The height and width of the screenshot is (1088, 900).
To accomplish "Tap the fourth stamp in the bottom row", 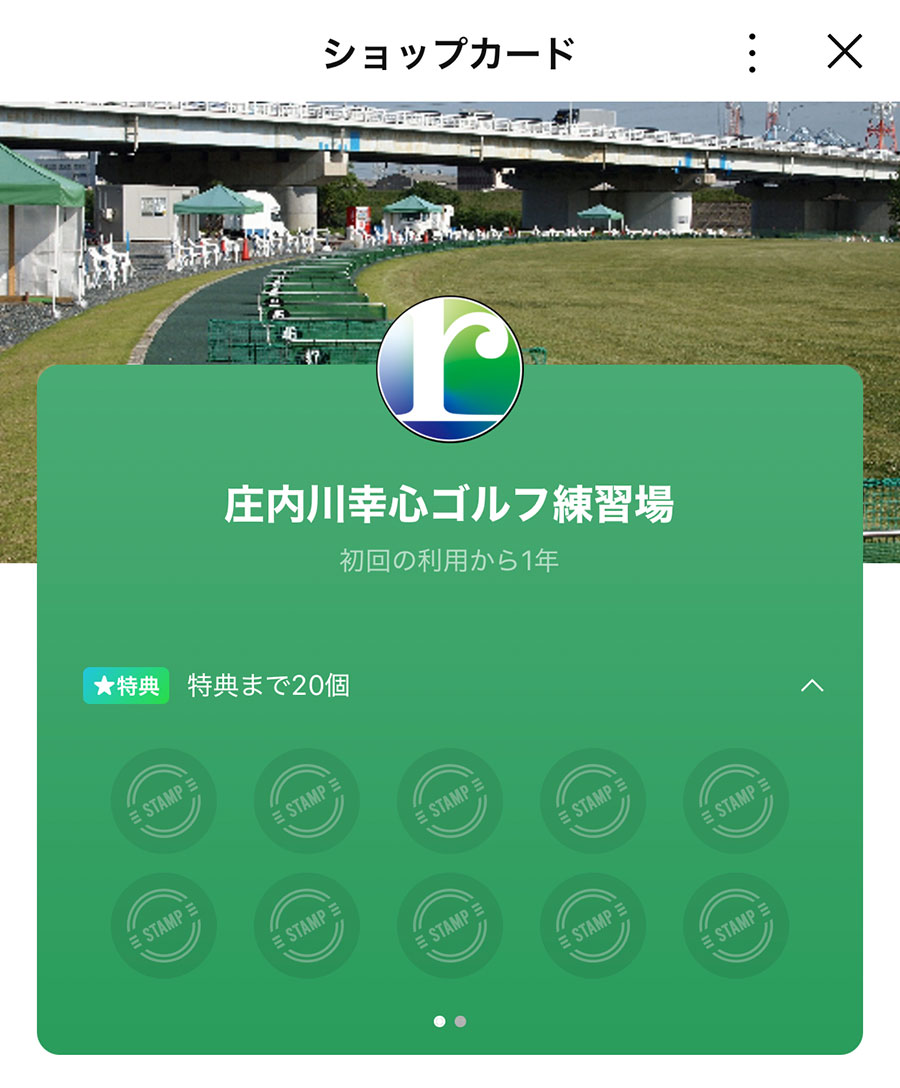I will 591,924.
